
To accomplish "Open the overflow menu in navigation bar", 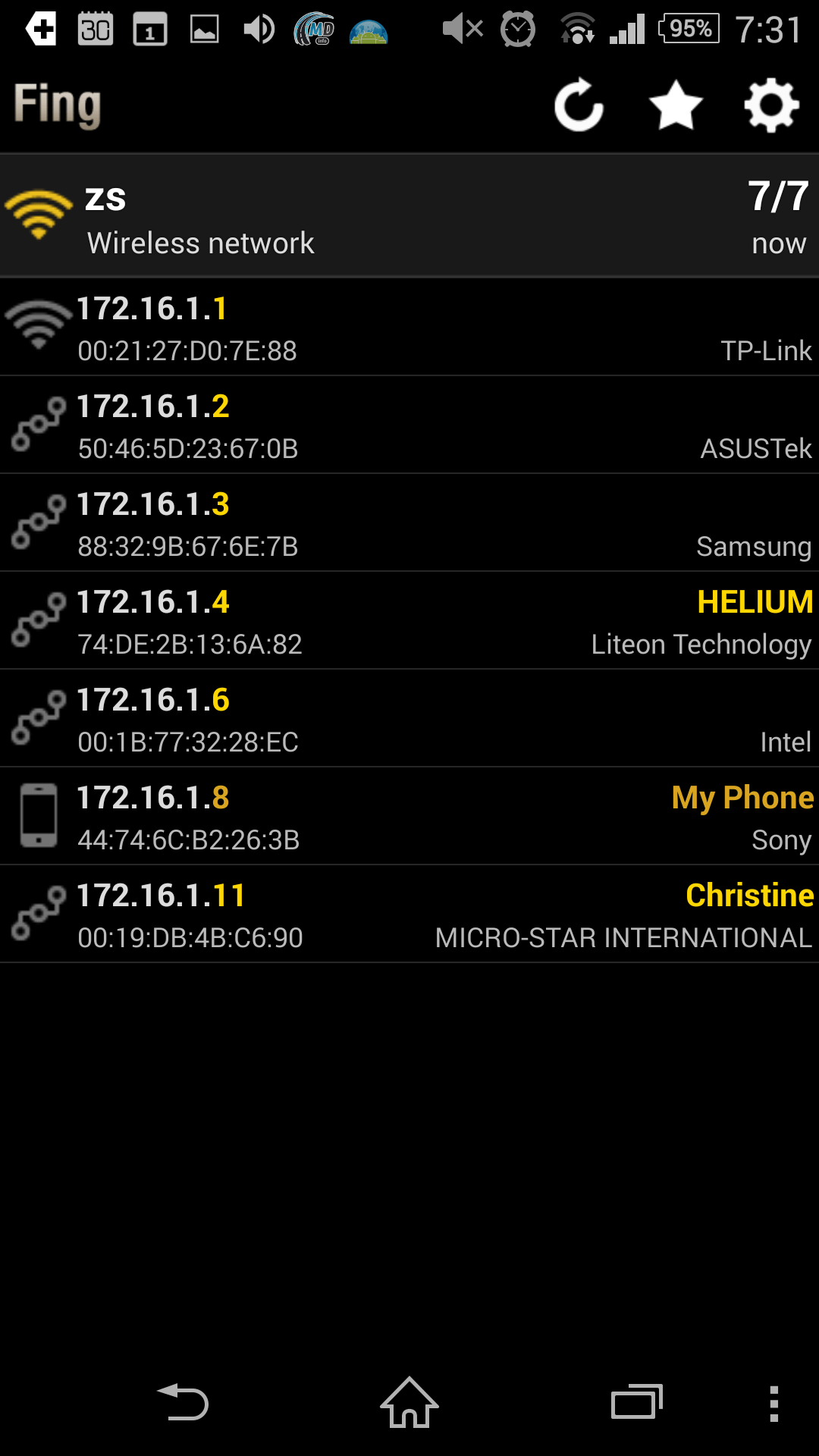I will [x=773, y=1403].
